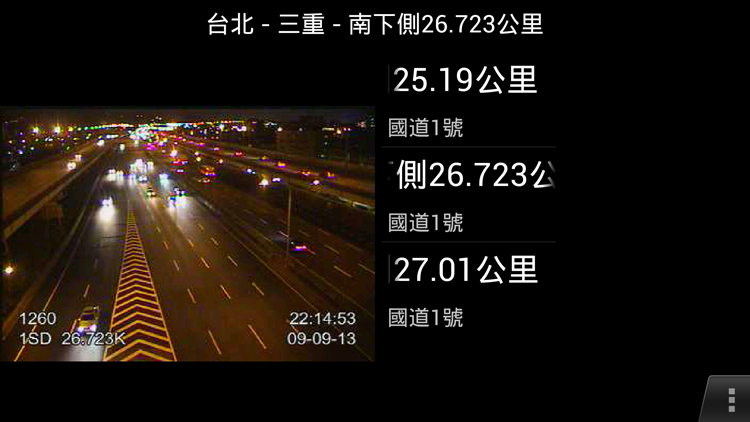
Task: Tap the live traffic camera view
Action: (x=187, y=234)
